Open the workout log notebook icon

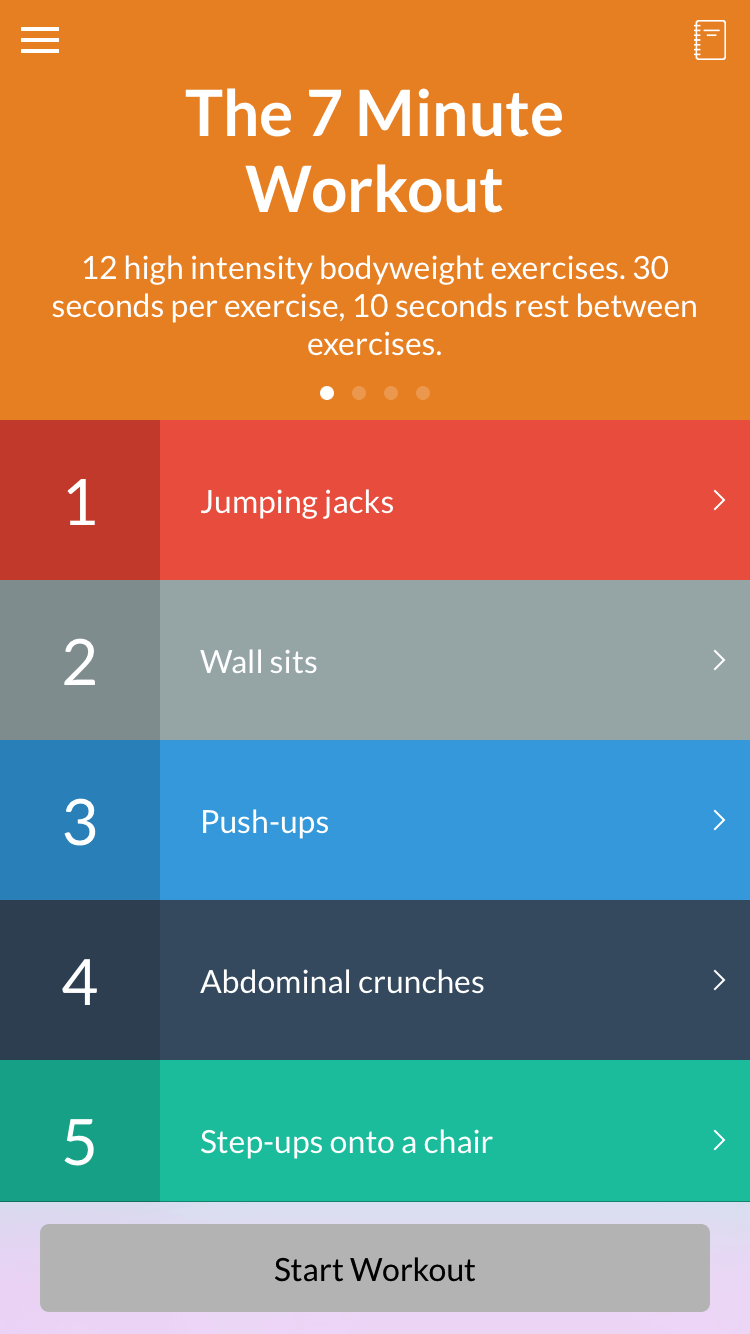[x=710, y=40]
